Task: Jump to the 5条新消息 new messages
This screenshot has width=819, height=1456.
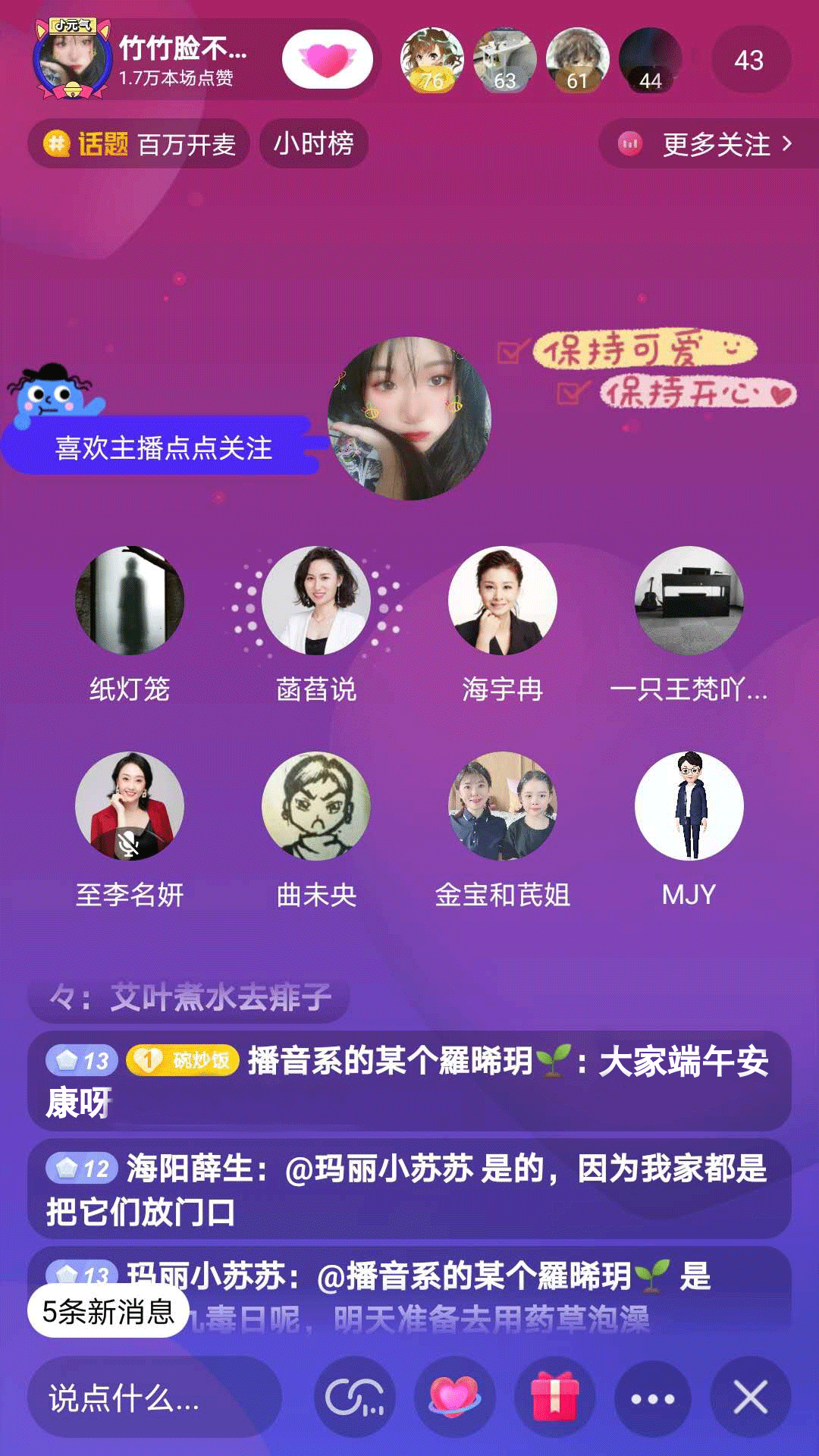Action: coord(108,1311)
